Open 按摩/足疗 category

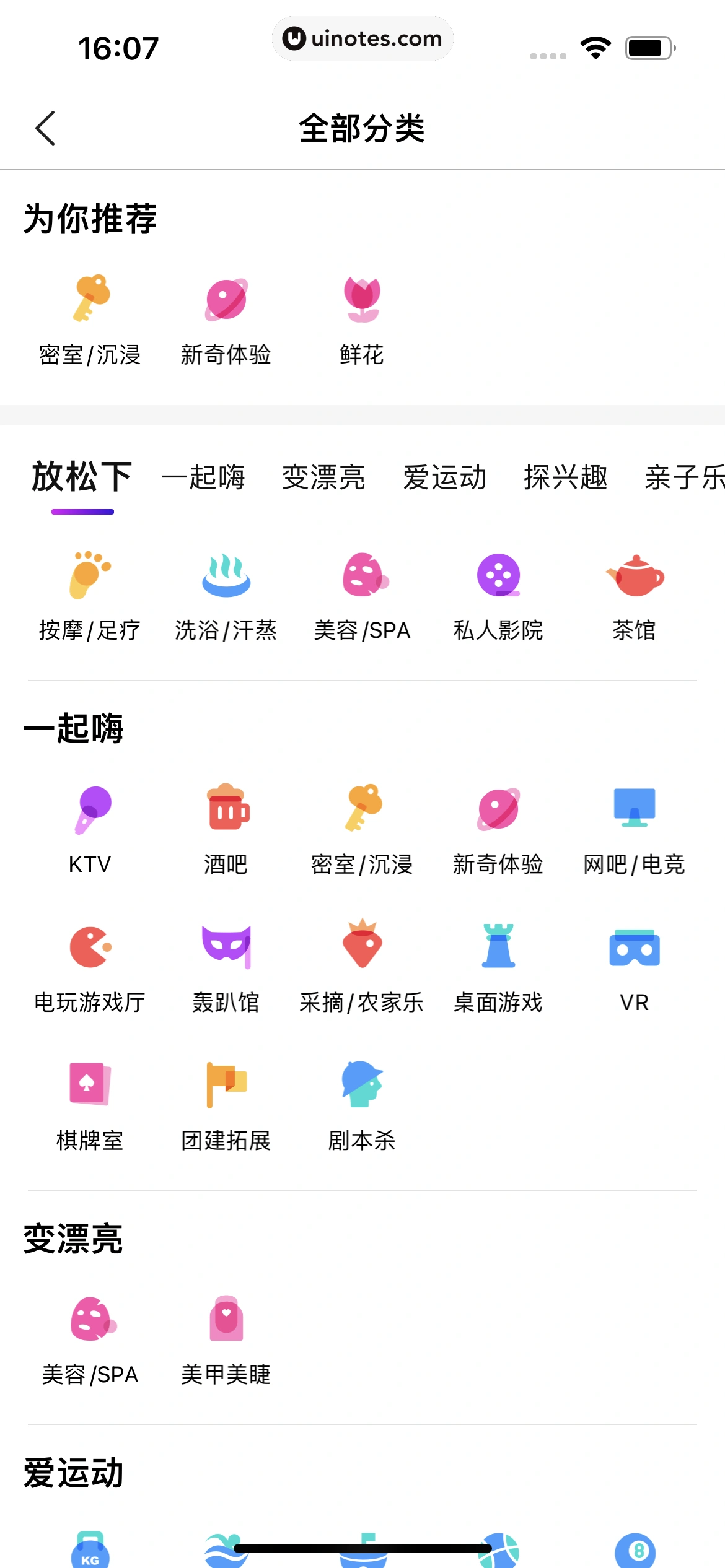tap(90, 596)
